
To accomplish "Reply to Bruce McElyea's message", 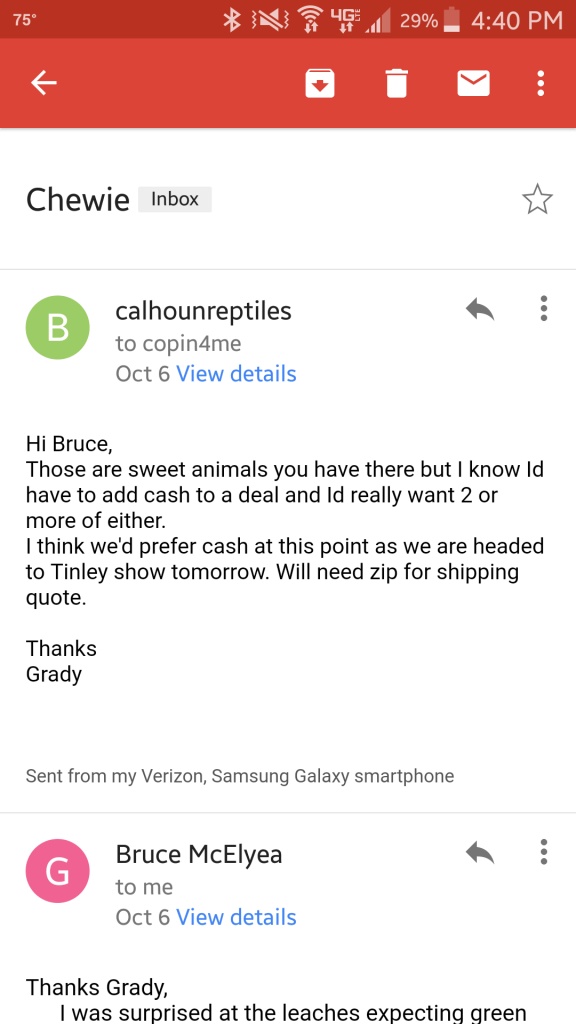I will [x=480, y=852].
